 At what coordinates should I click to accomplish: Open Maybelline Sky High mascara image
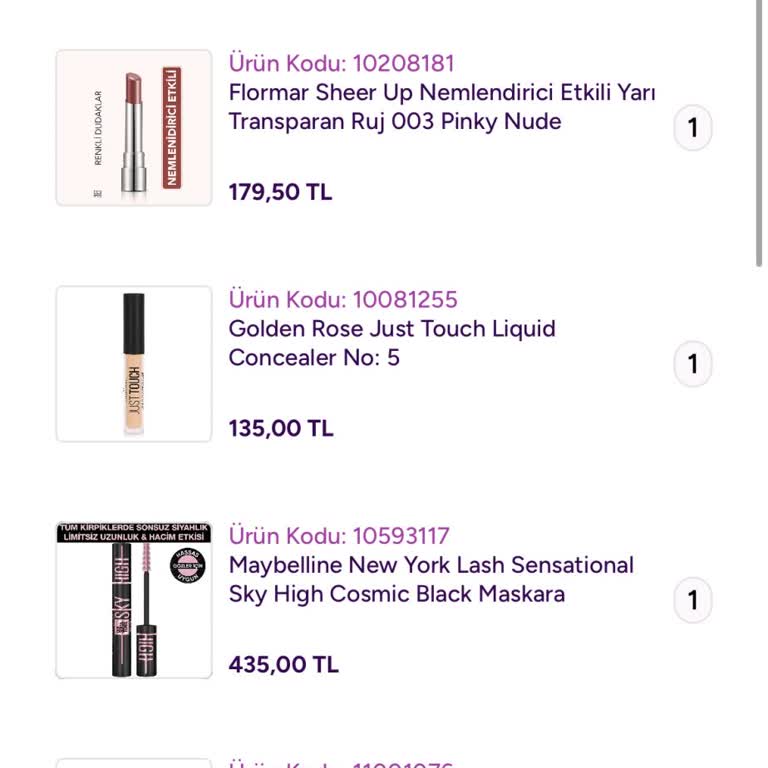tap(134, 600)
